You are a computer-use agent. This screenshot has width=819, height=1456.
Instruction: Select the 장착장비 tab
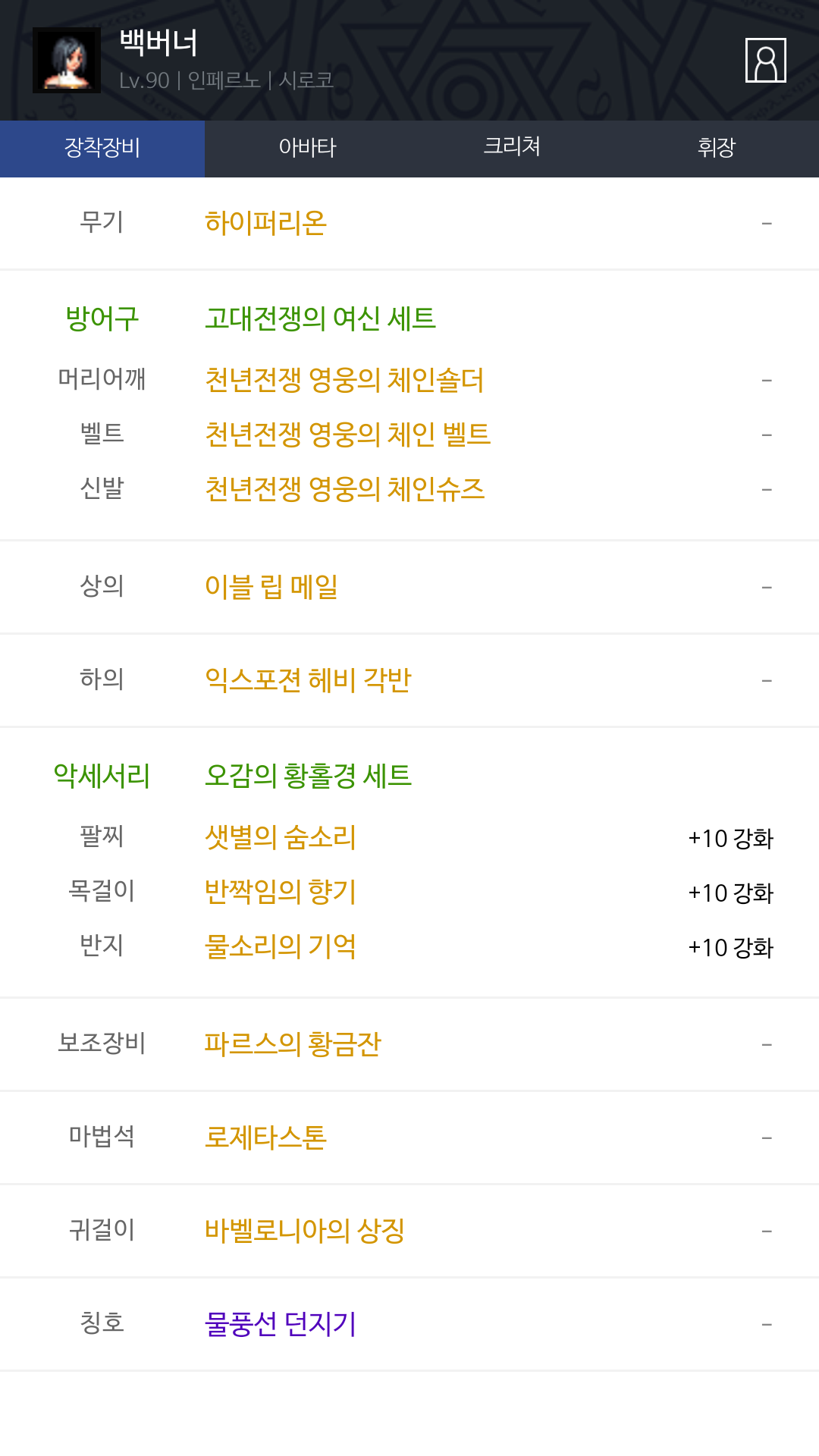102,149
